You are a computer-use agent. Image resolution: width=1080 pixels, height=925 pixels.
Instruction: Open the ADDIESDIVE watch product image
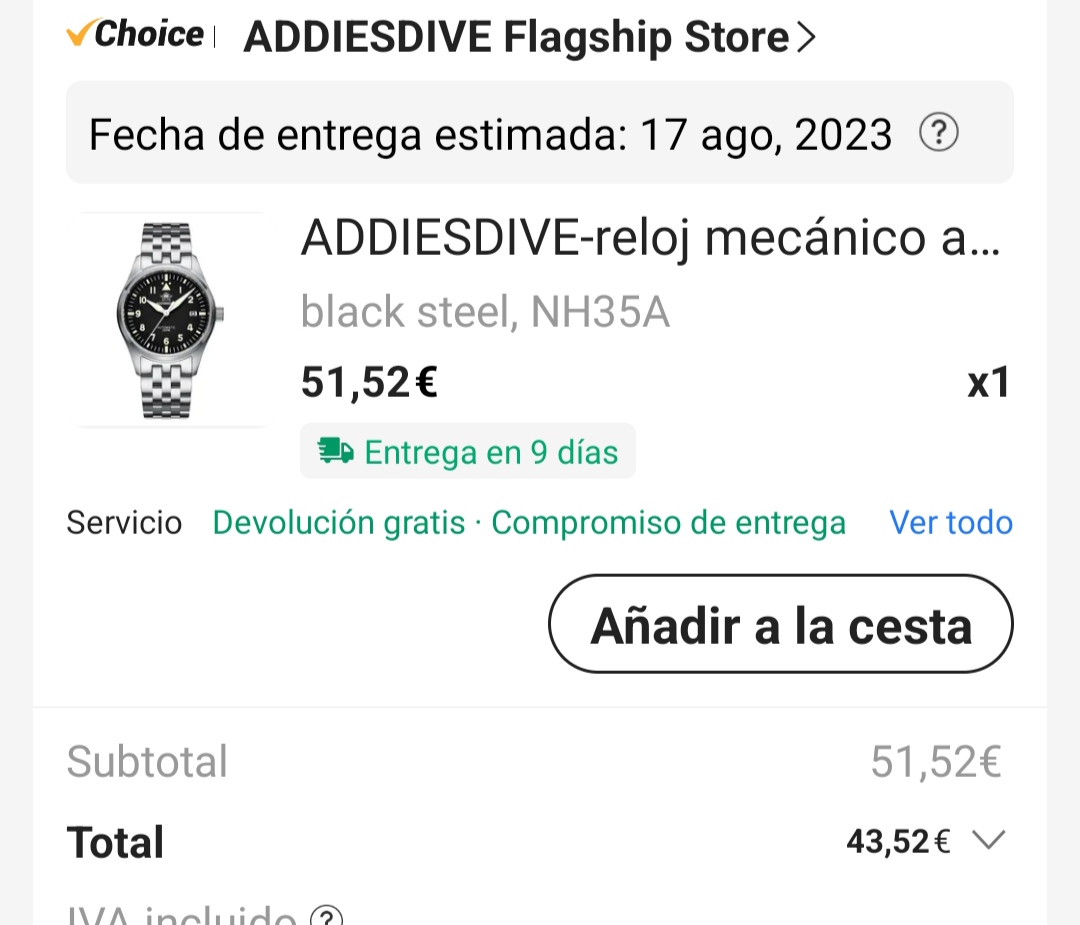(x=171, y=320)
